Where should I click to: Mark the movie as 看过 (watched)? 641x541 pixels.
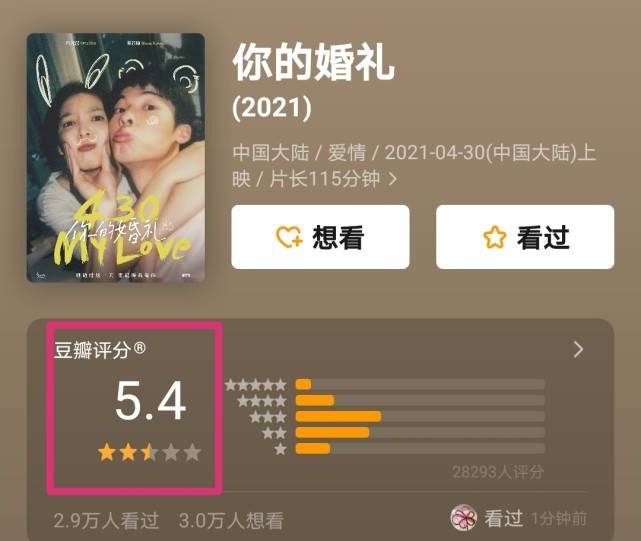coord(525,237)
